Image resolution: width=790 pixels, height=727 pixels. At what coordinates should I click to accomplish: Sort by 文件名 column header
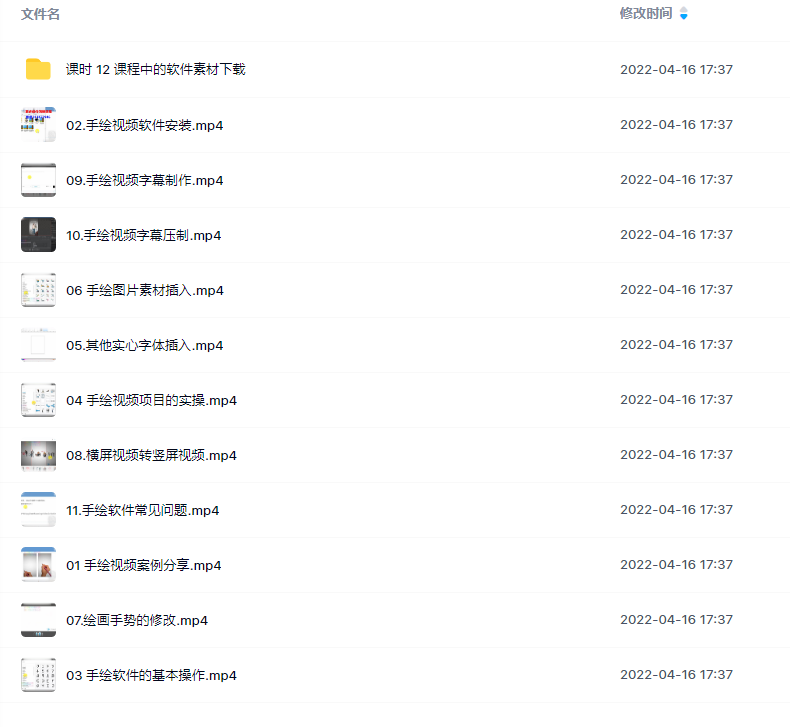click(40, 14)
